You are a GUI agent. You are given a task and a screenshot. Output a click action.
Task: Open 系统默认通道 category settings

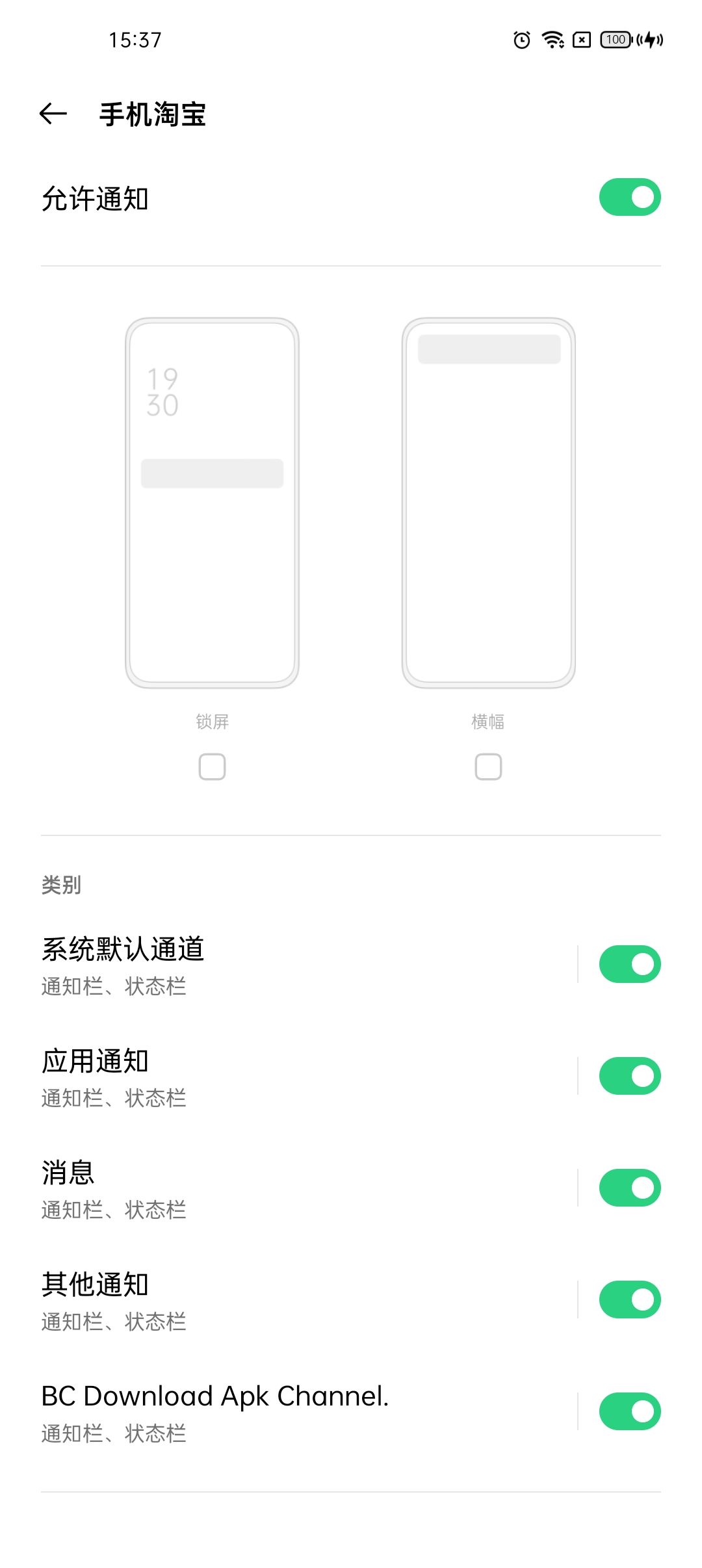260,965
